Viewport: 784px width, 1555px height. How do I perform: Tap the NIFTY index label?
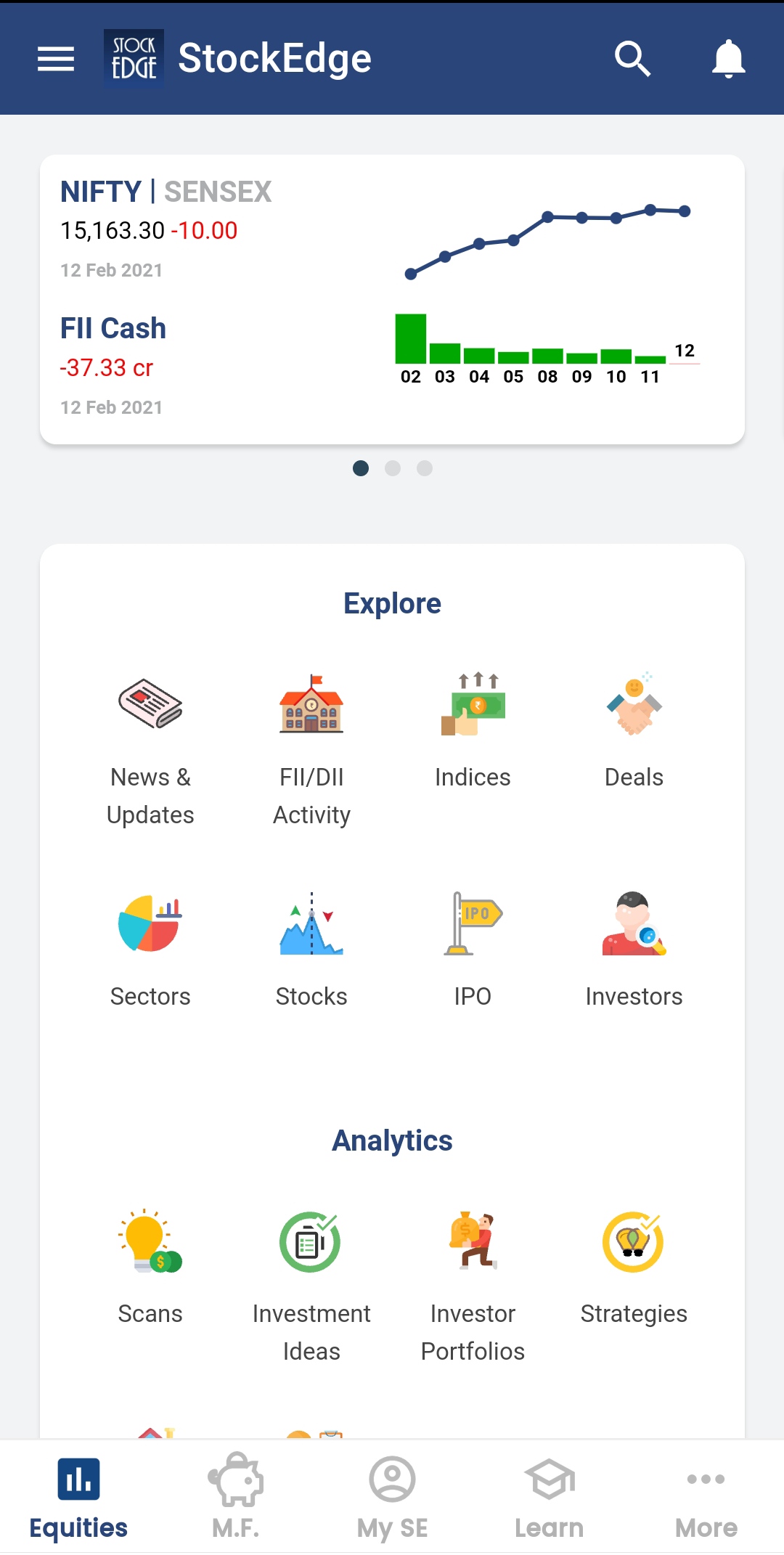(100, 191)
